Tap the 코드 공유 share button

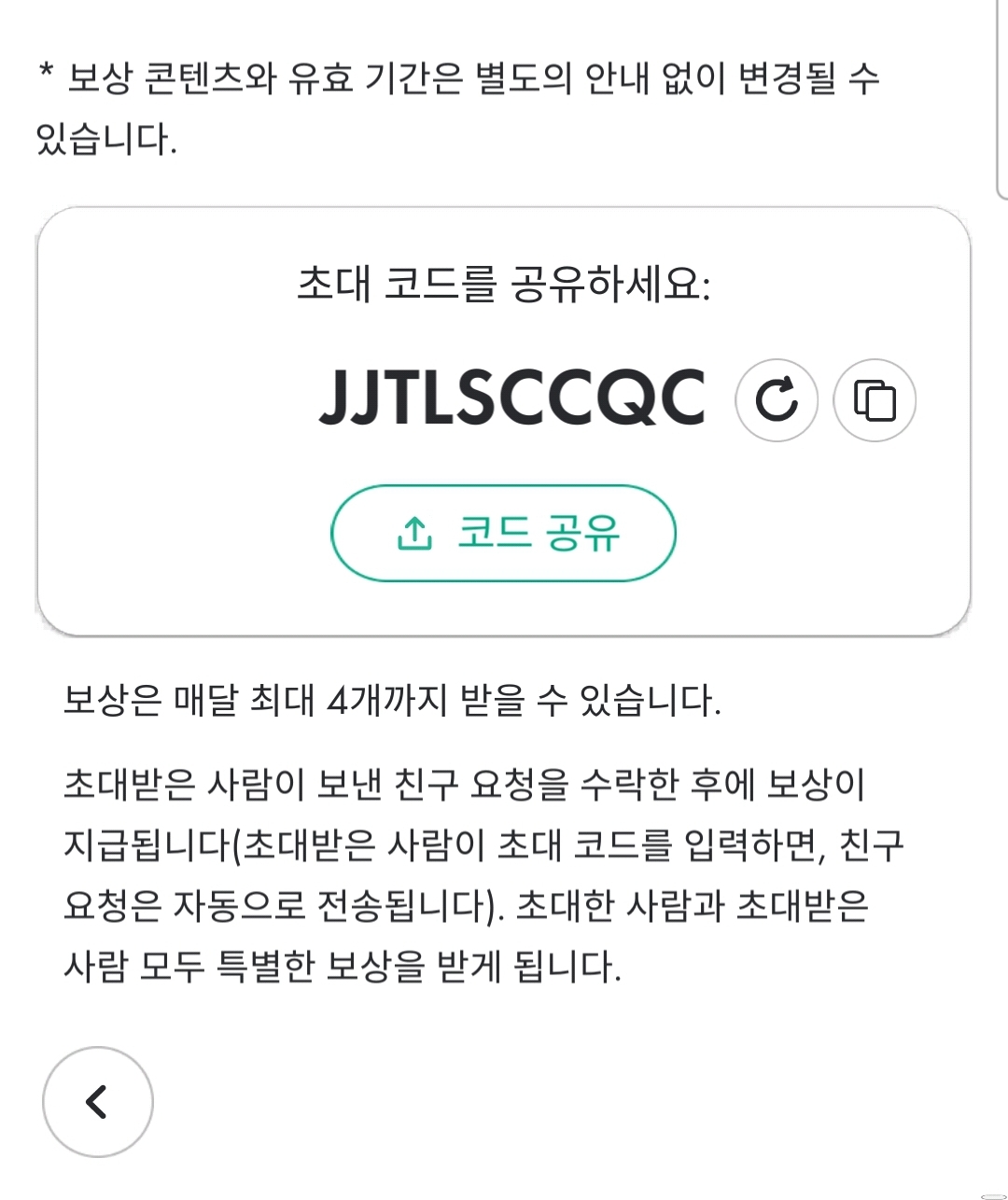pos(503,533)
